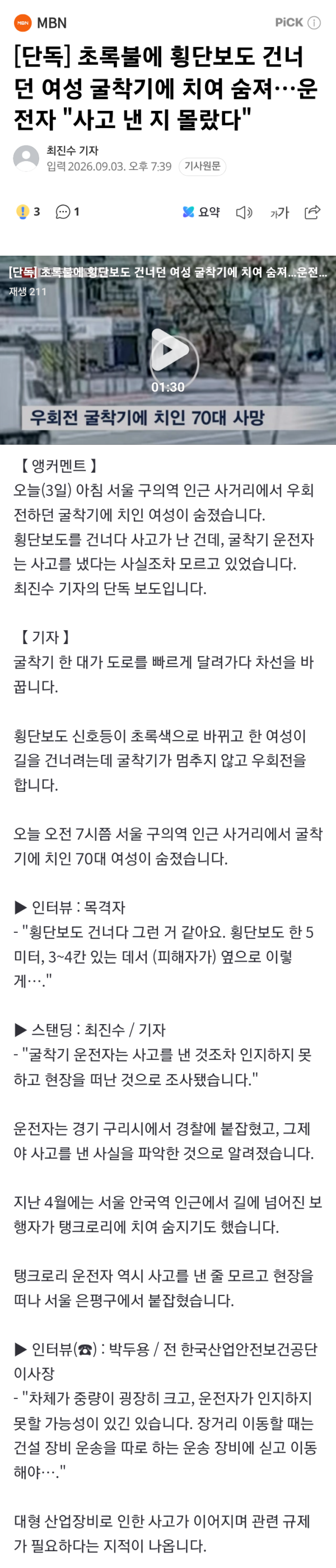
Task: Open the original article via 기사원문
Action: pyautogui.click(x=202, y=166)
